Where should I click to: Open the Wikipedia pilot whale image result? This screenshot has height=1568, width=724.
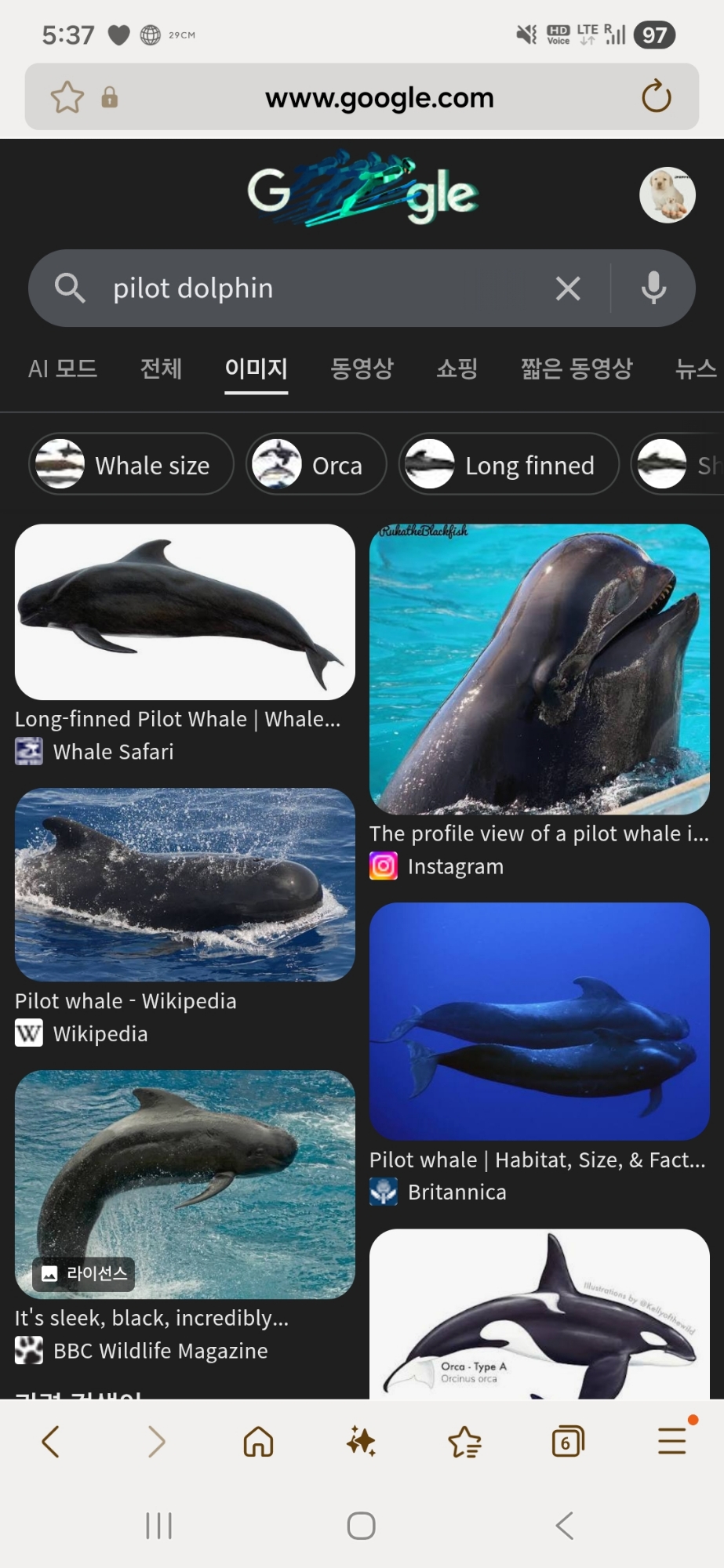(x=185, y=884)
